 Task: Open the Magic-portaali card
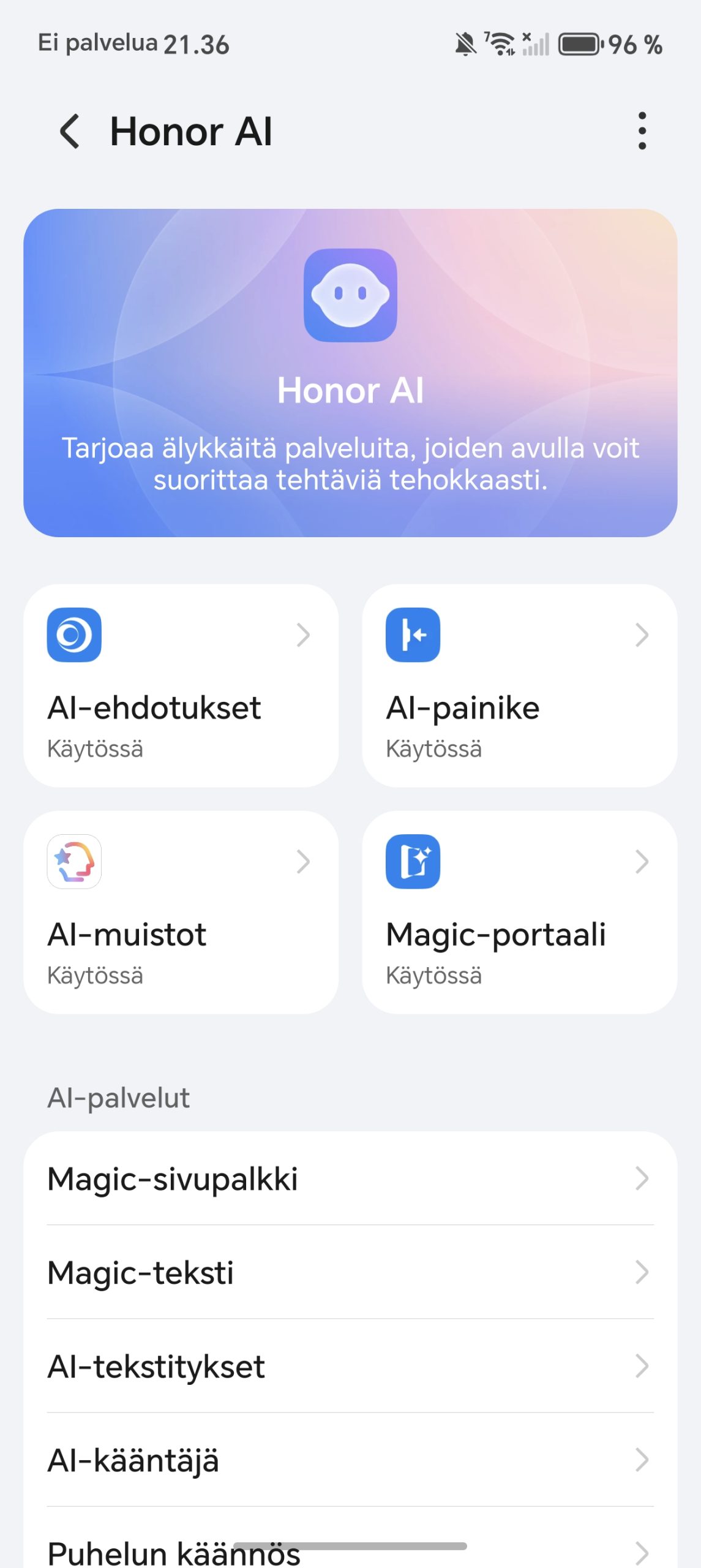point(519,912)
